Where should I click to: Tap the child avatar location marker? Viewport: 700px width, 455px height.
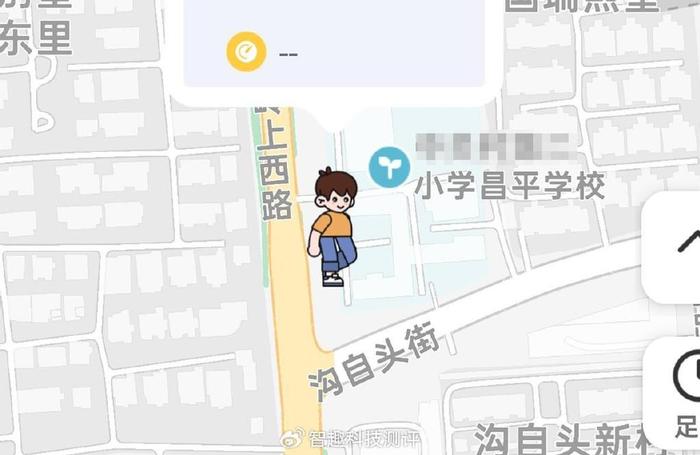[x=334, y=228]
